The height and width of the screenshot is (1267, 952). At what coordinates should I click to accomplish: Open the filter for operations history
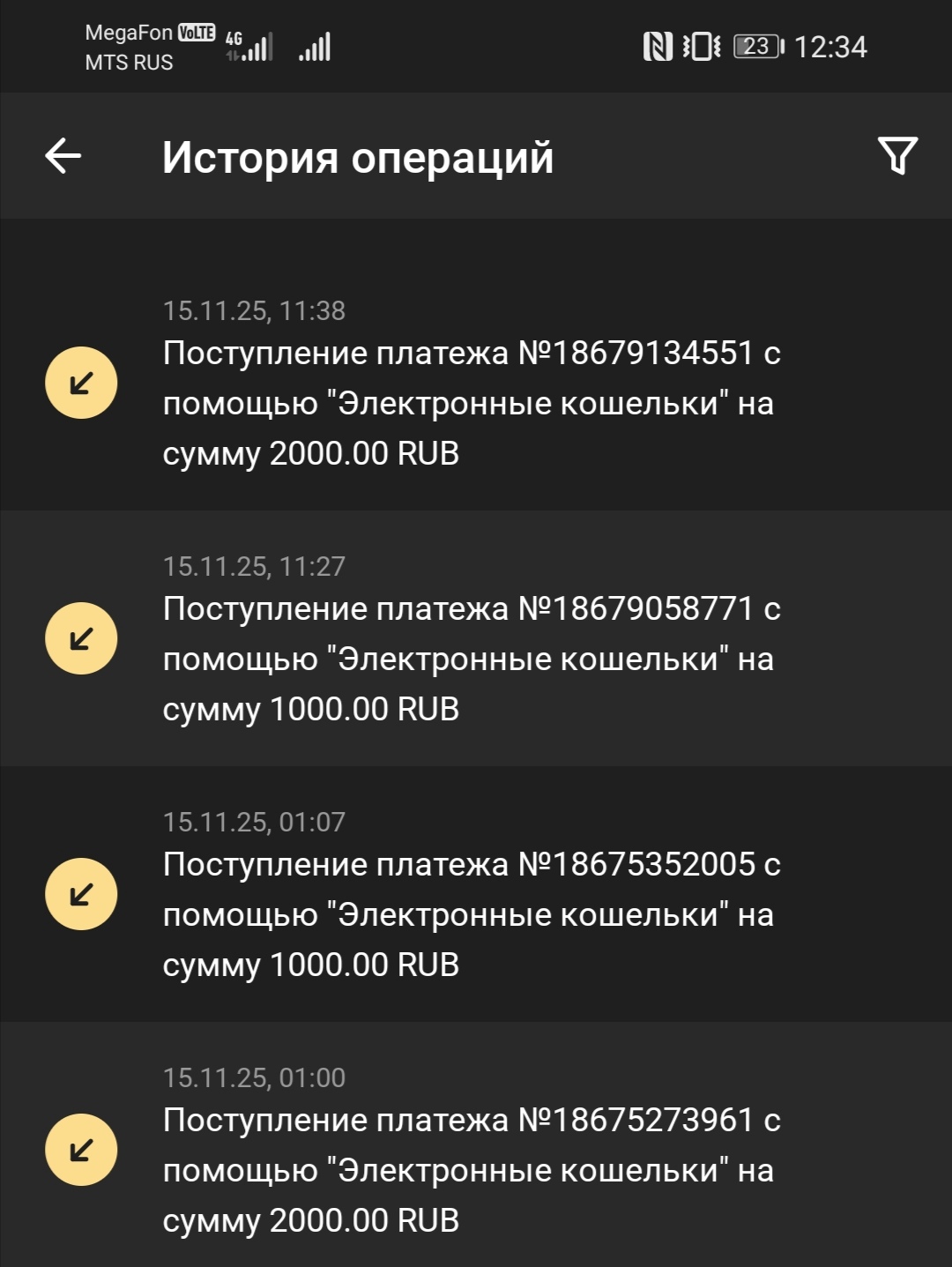(x=897, y=156)
